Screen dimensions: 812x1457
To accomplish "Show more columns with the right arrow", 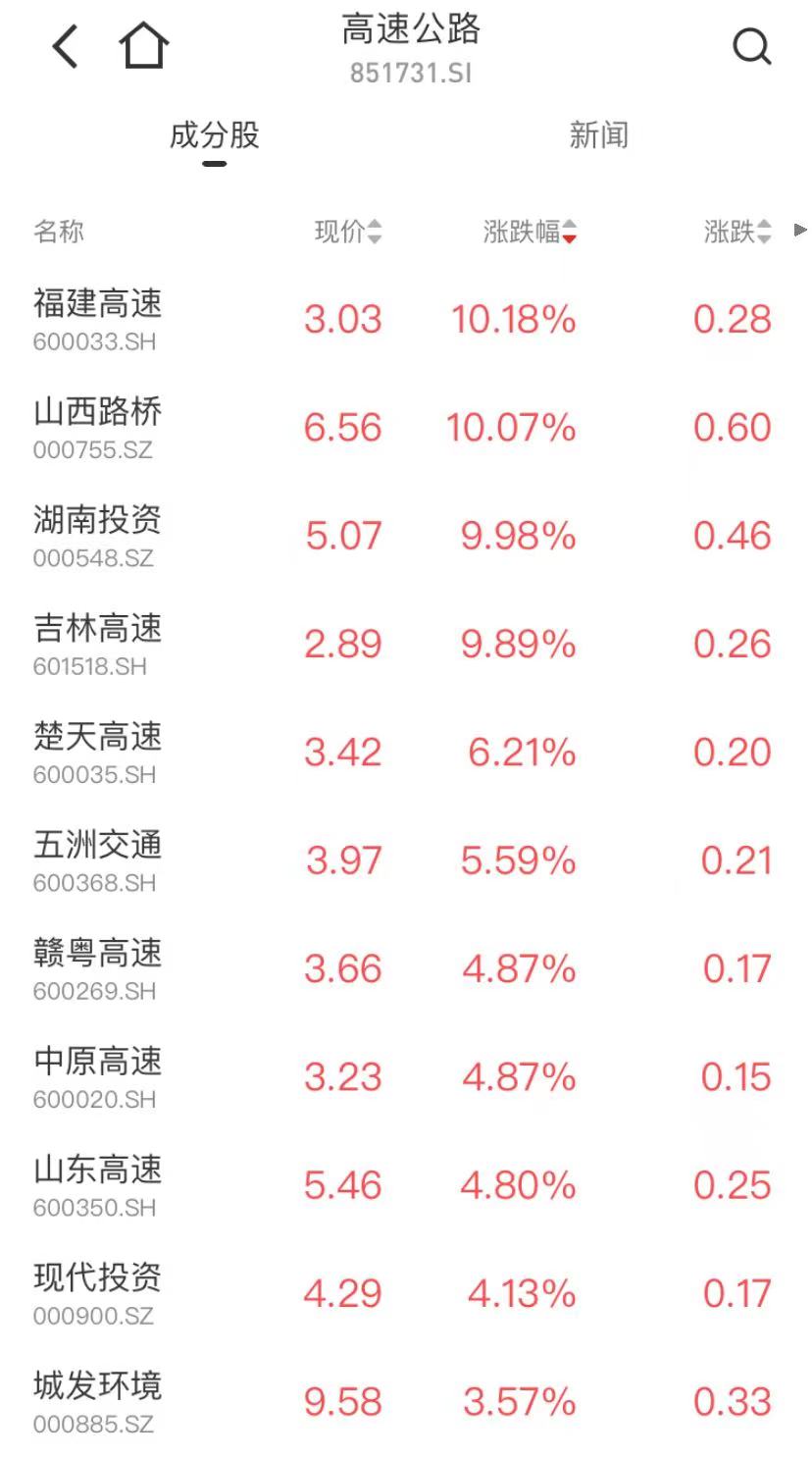I will [800, 231].
